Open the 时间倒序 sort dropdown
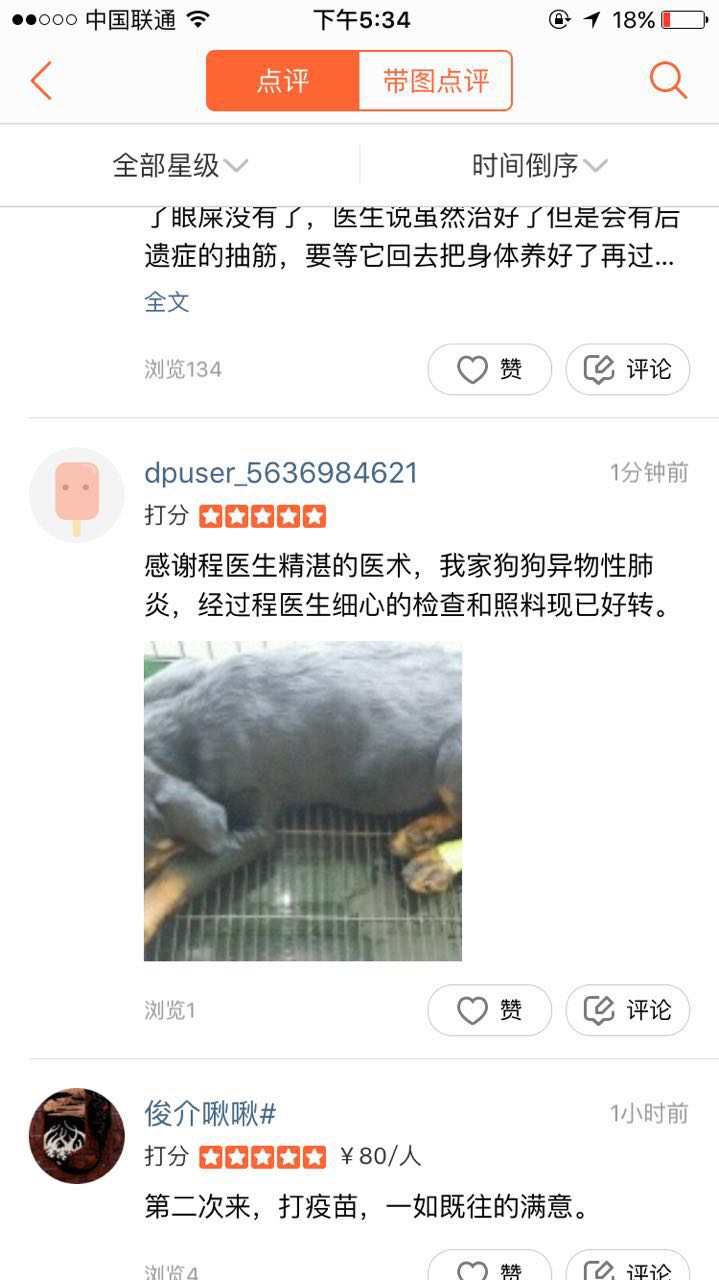 [x=539, y=165]
